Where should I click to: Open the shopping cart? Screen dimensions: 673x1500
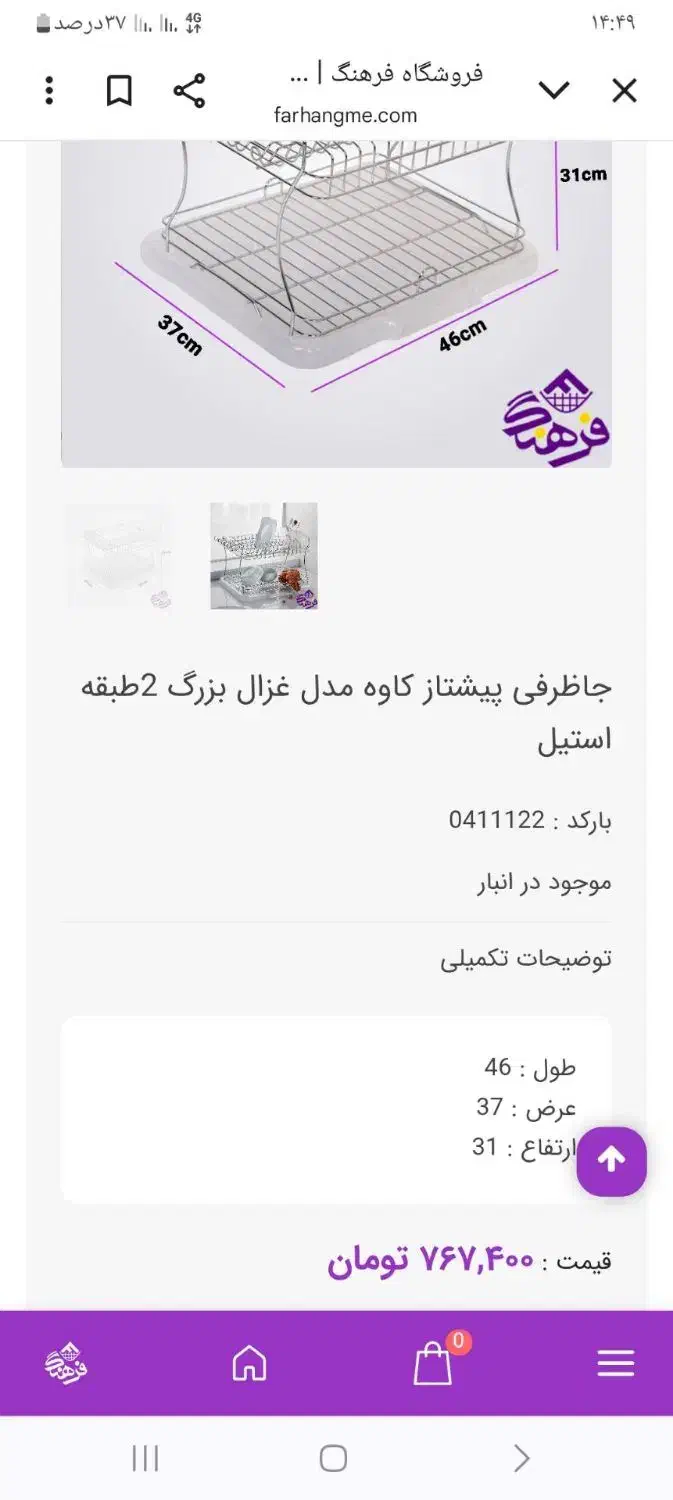click(x=434, y=1363)
